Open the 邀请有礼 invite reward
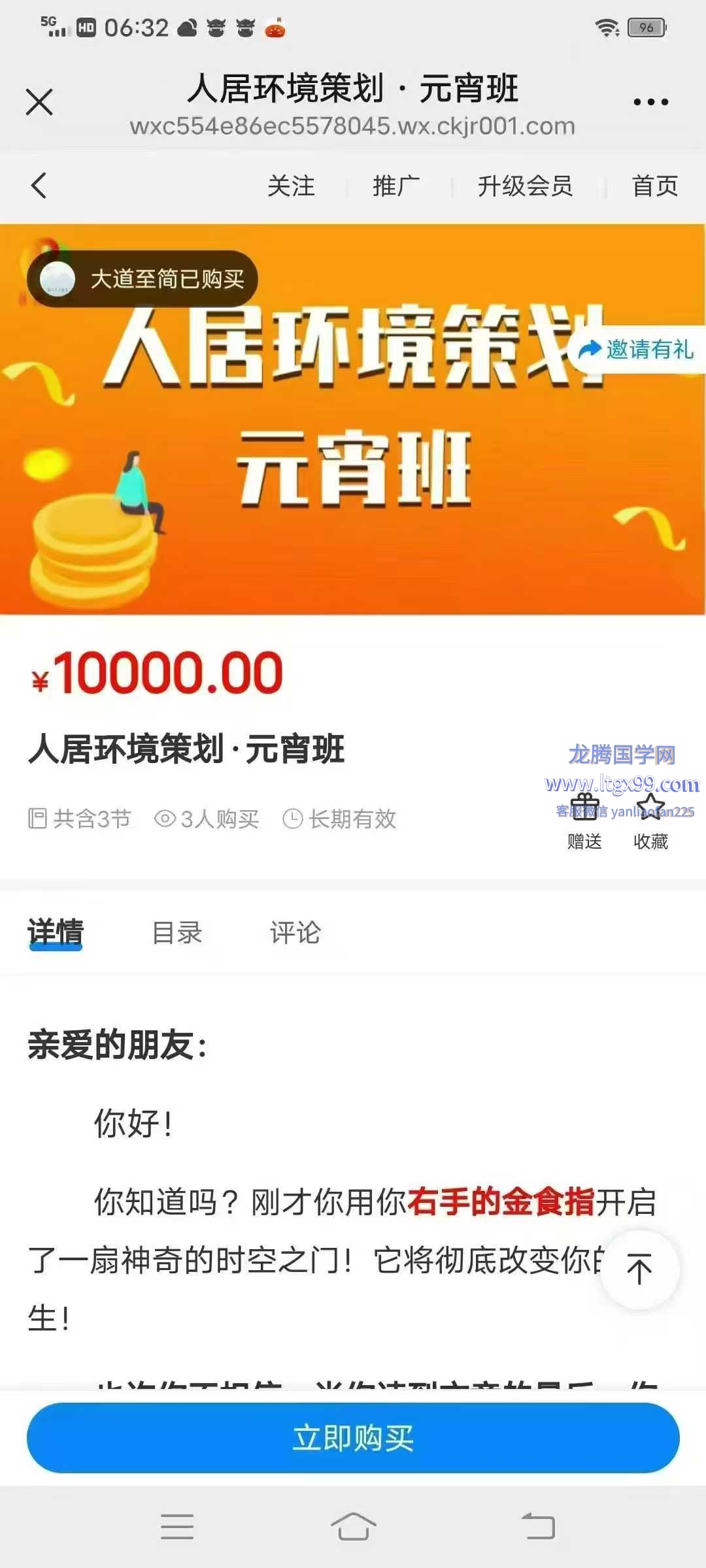706x1568 pixels. 637,350
